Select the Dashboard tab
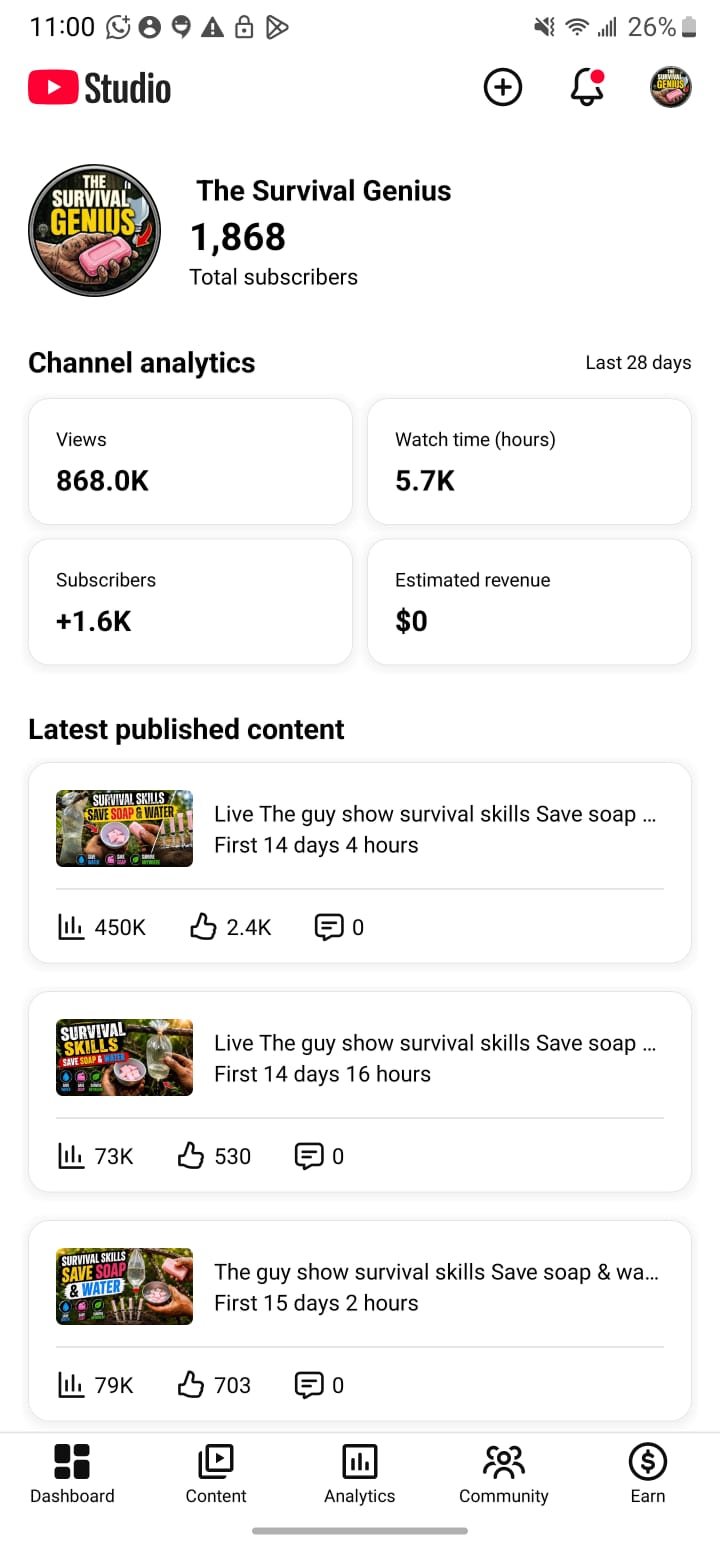This screenshot has height=1544, width=720. (72, 1475)
